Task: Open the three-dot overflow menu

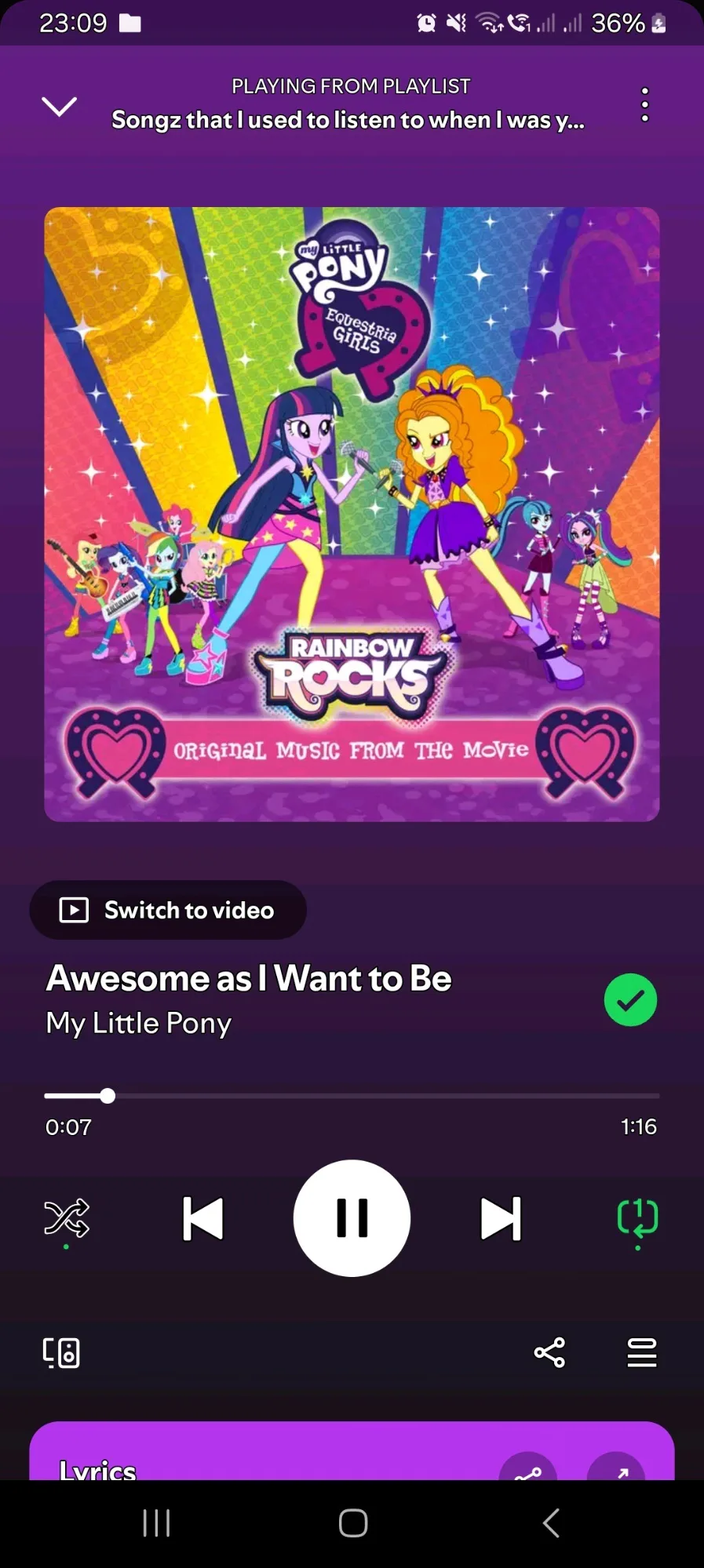Action: [644, 104]
